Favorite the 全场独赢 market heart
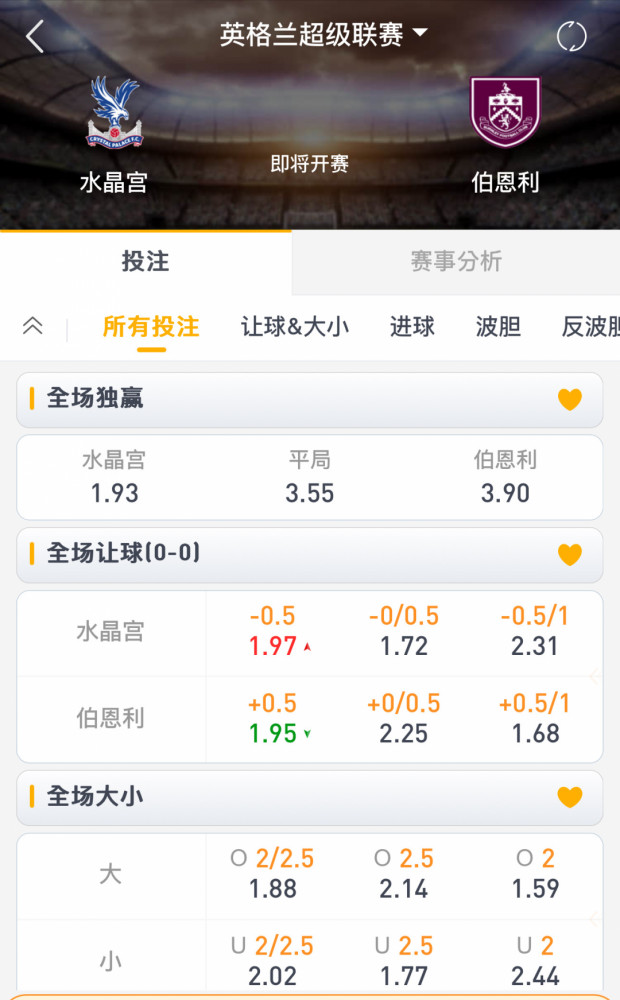Image resolution: width=620 pixels, height=1000 pixels. (x=570, y=400)
